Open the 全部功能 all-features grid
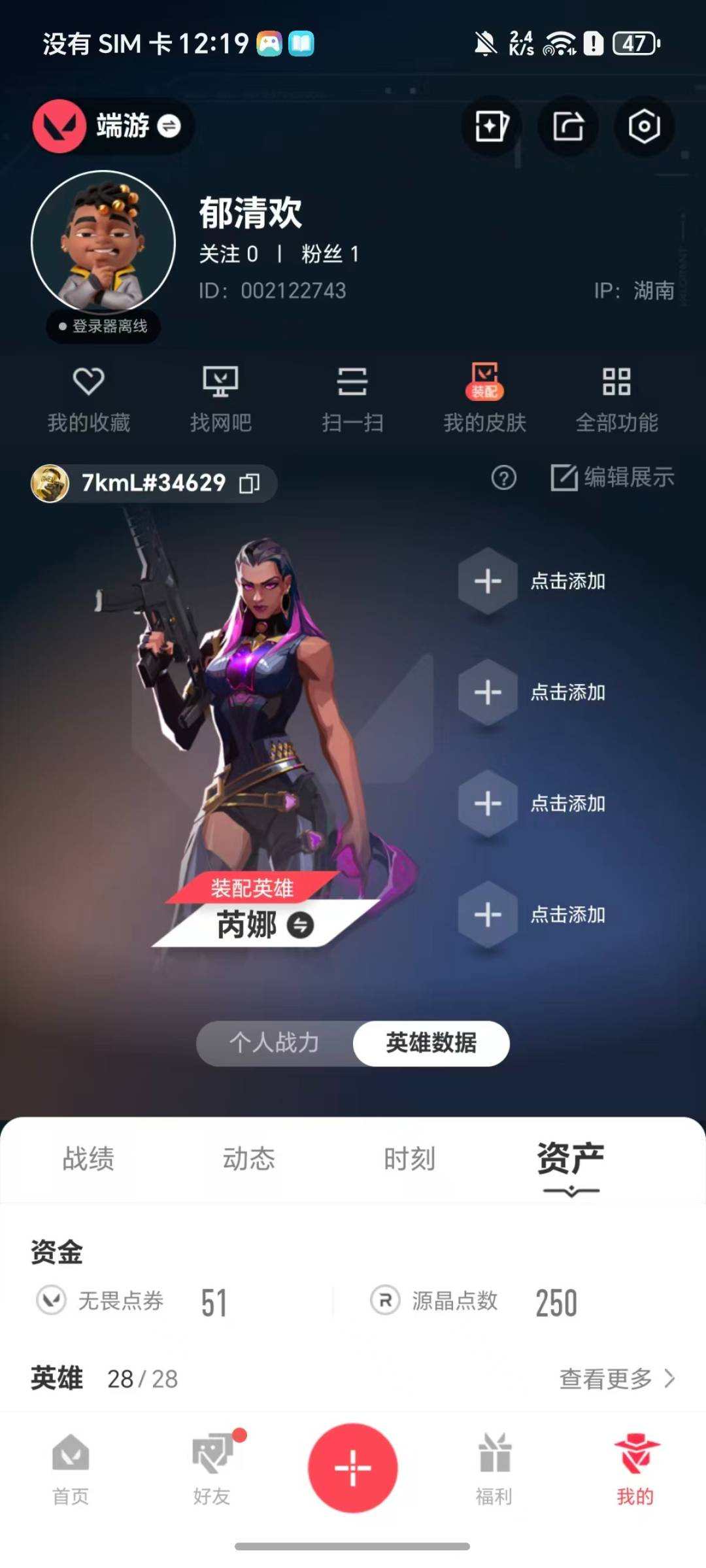The height and width of the screenshot is (1568, 706). [617, 398]
